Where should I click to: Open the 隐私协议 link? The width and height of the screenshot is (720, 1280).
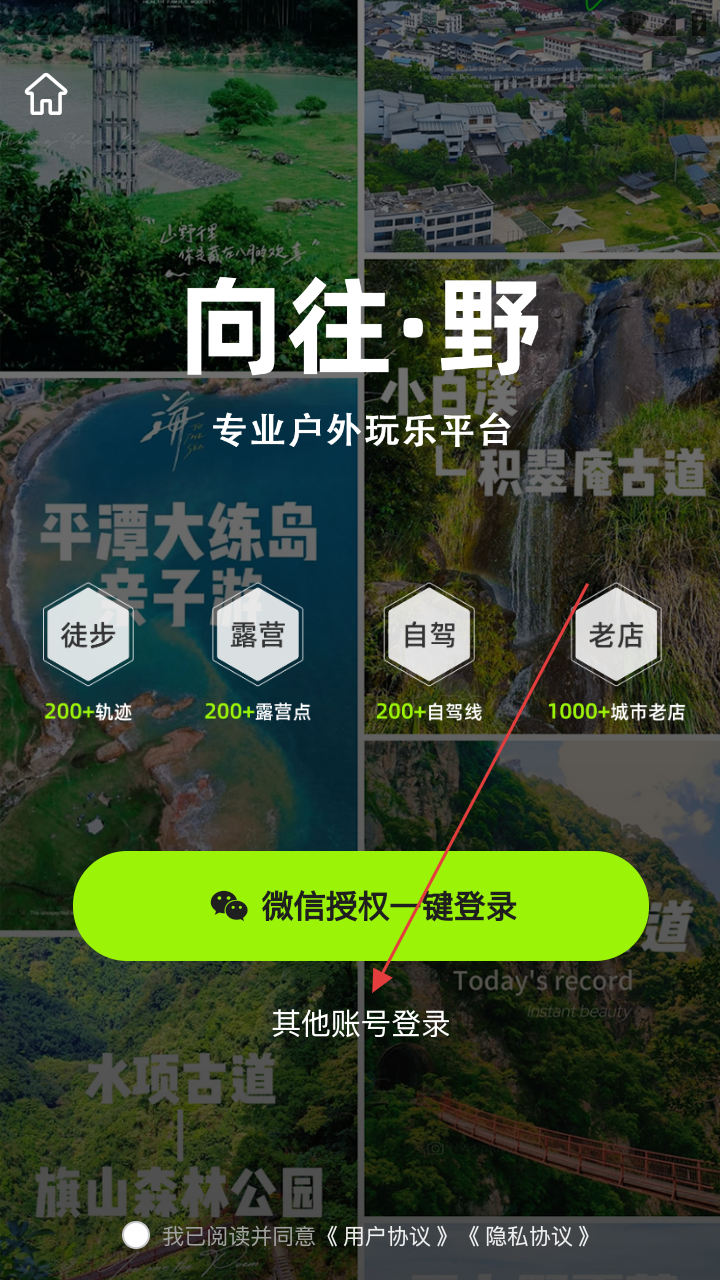pos(529,1237)
